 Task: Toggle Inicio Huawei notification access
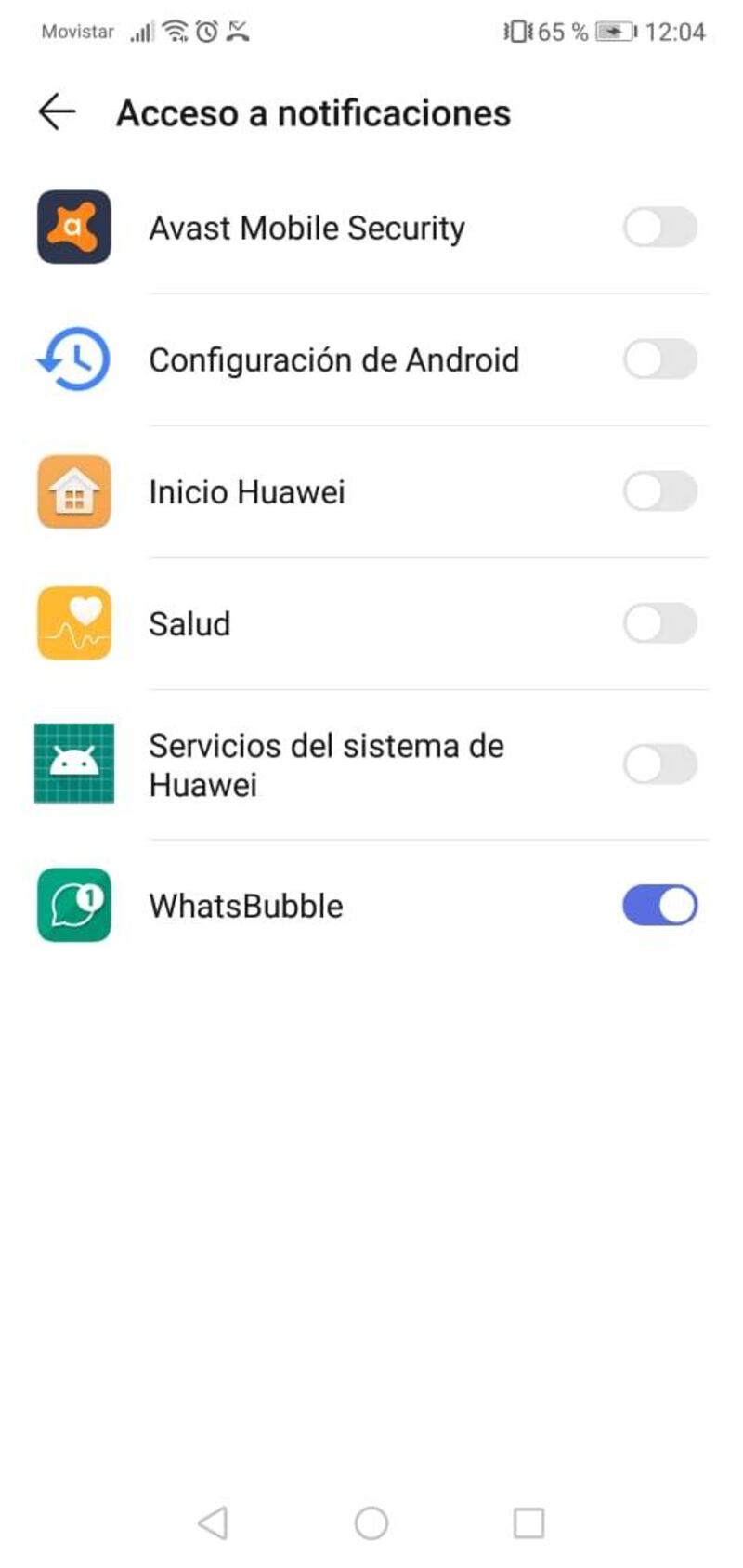coord(659,491)
